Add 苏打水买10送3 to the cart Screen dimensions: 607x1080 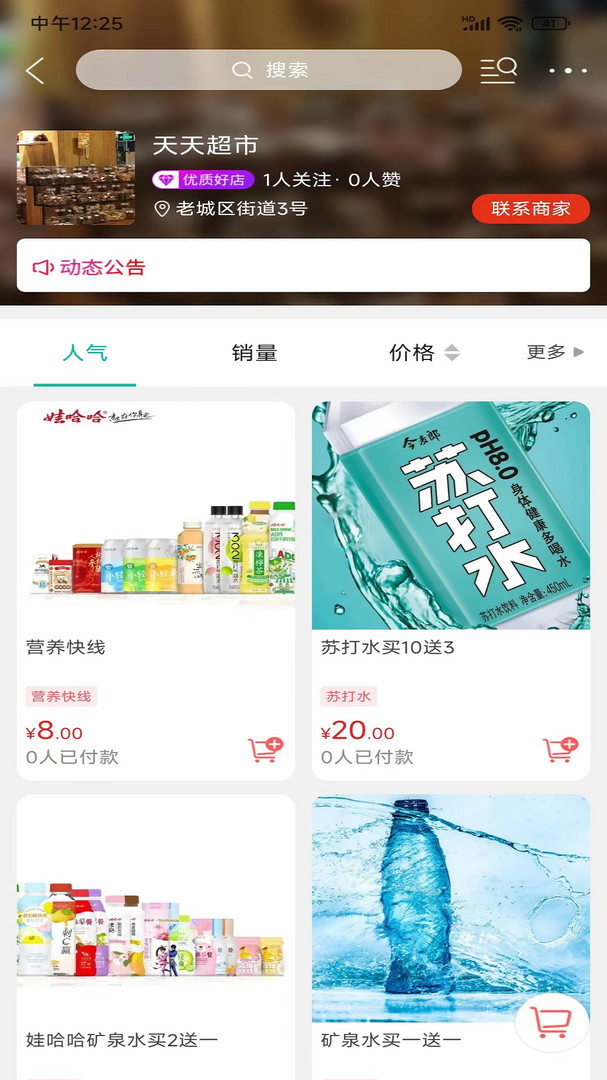(560, 750)
